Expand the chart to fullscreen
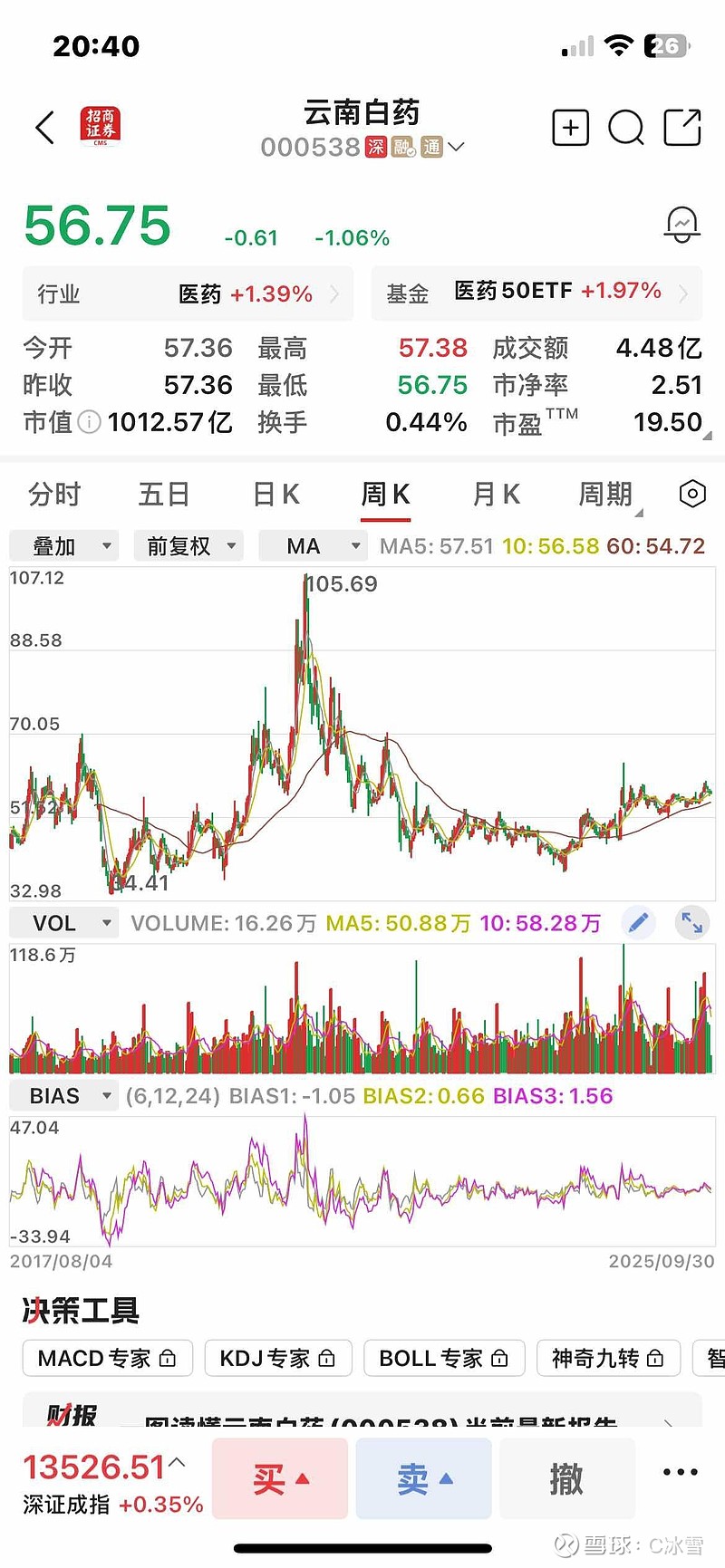 pyautogui.click(x=692, y=923)
